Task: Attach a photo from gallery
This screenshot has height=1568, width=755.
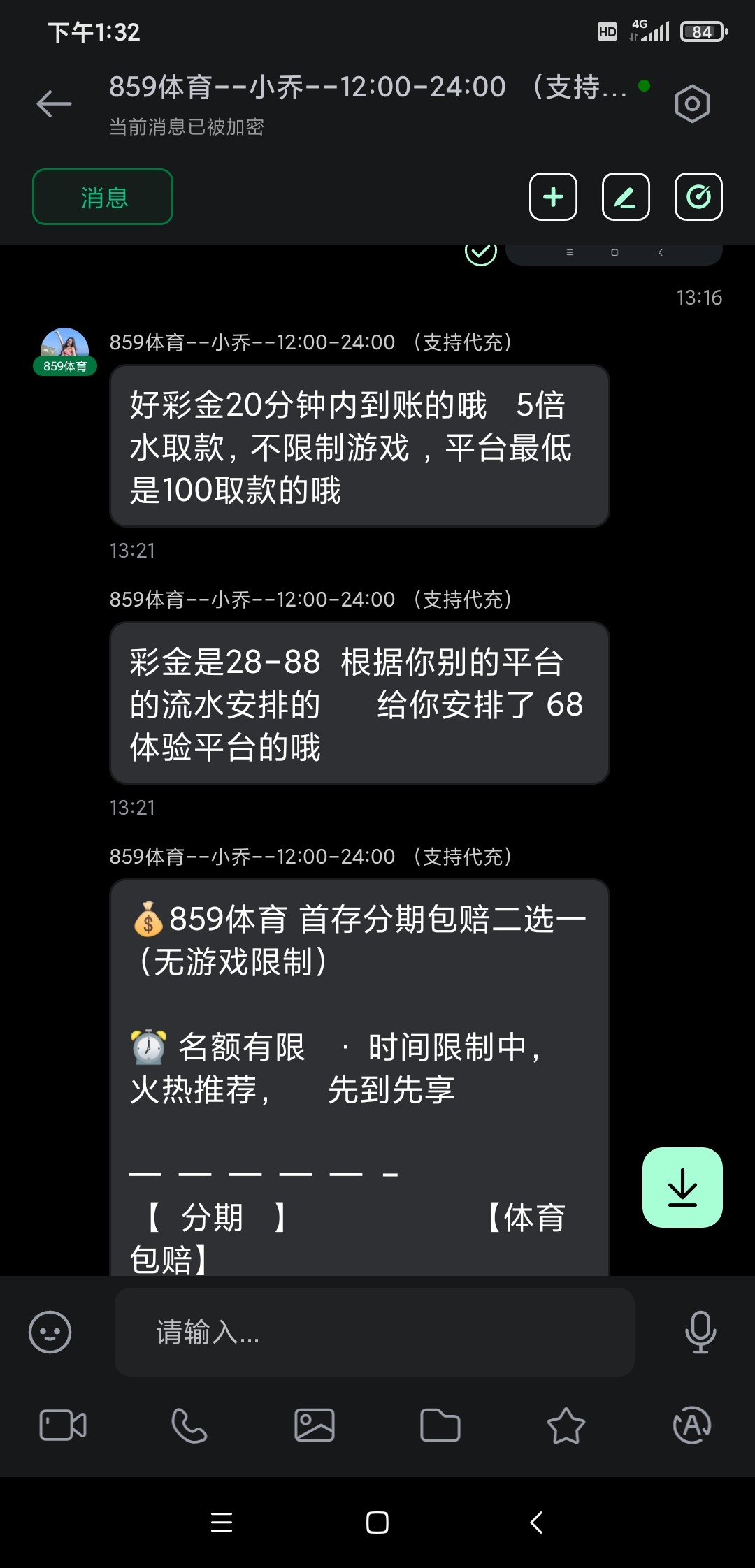Action: point(315,1425)
